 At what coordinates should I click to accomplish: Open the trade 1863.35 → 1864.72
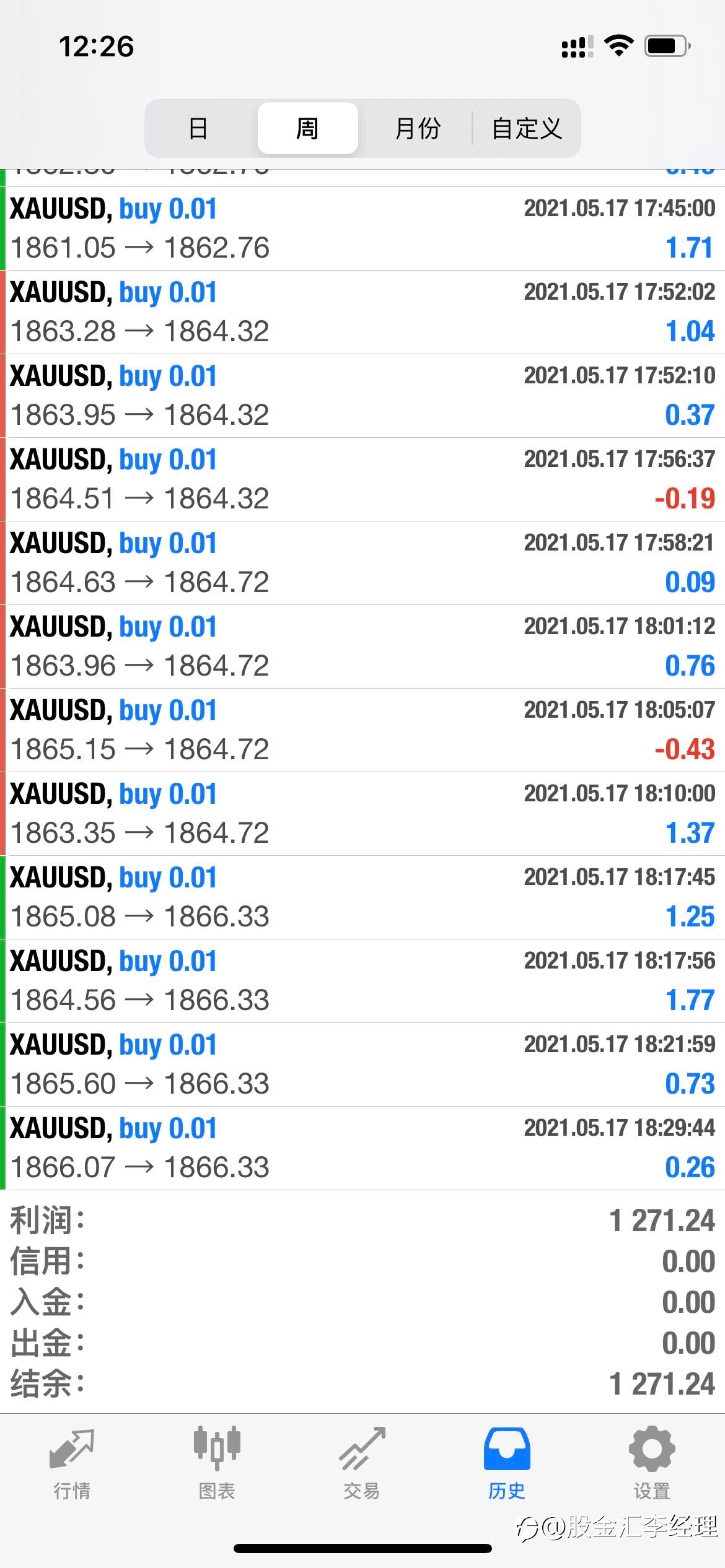[x=362, y=814]
